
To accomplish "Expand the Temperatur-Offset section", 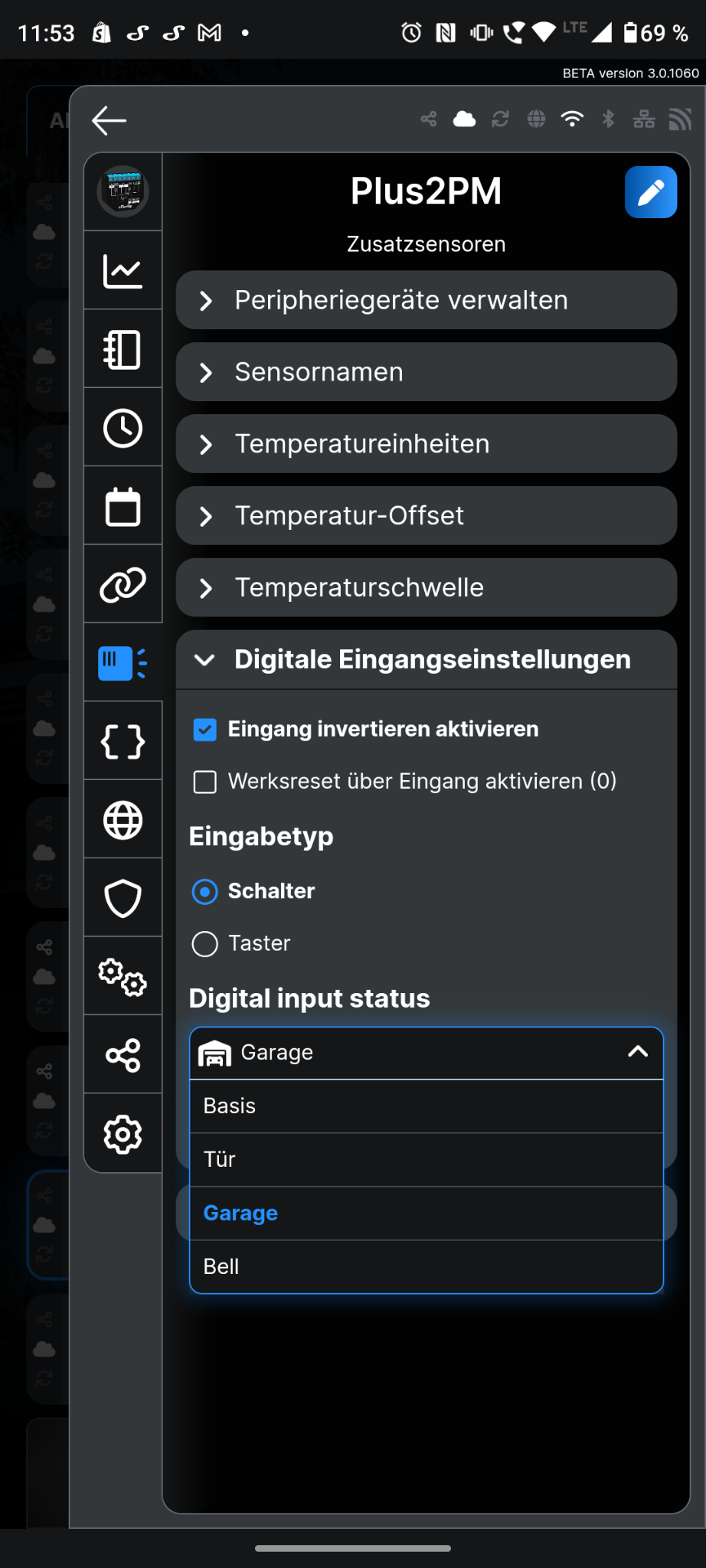I will [x=426, y=516].
